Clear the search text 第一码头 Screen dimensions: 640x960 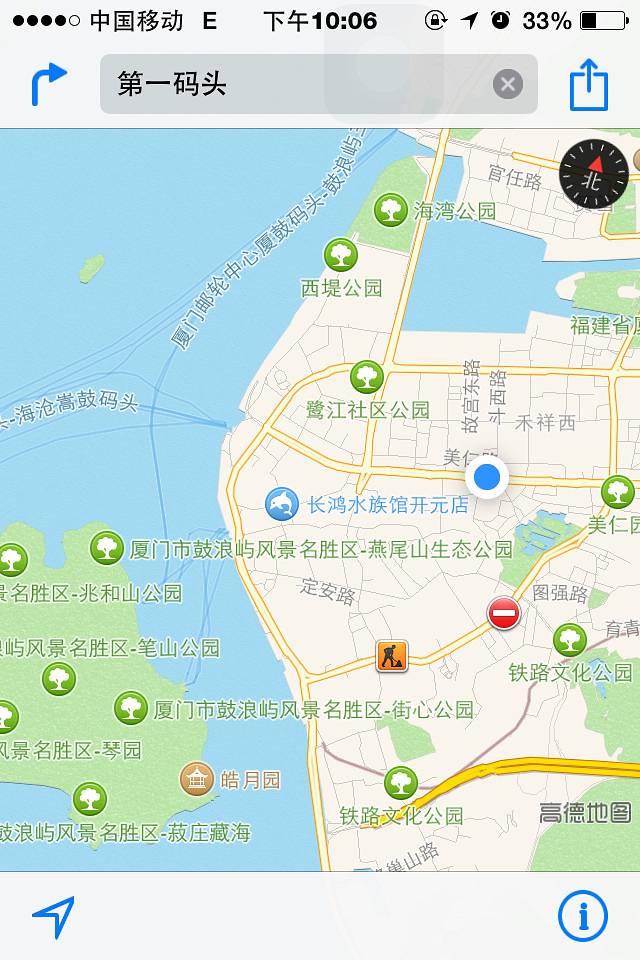tap(508, 84)
